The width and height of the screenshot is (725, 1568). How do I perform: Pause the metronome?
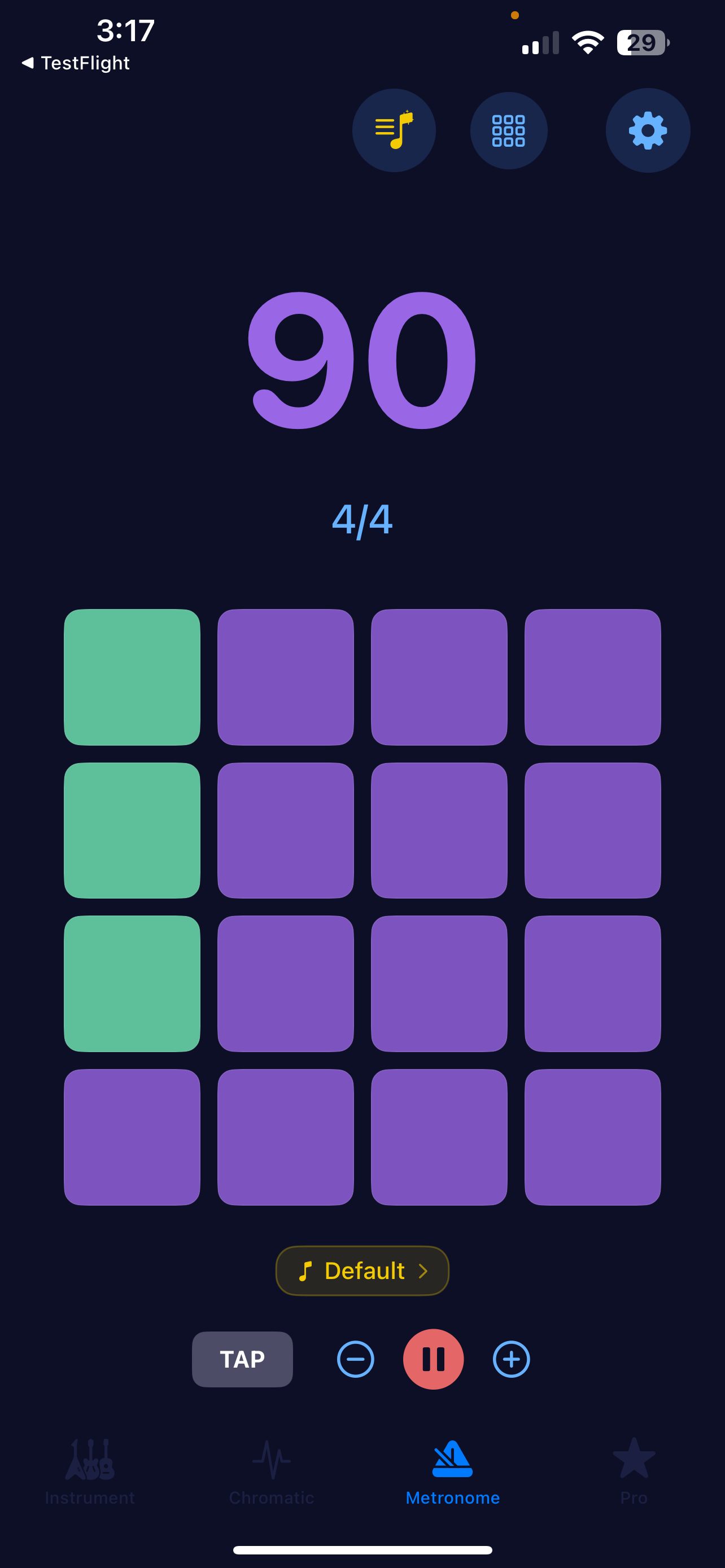tap(433, 1359)
